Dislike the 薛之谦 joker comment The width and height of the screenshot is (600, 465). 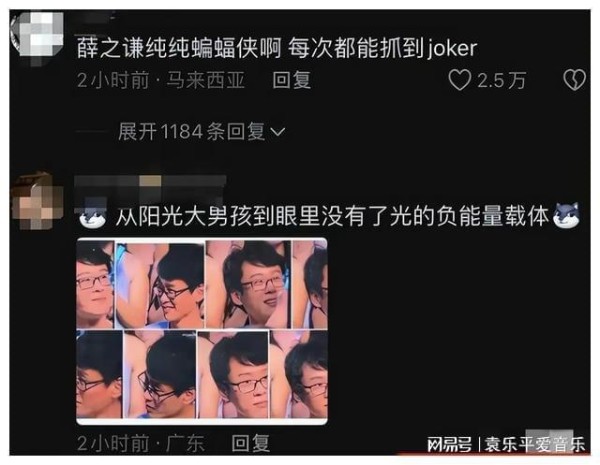click(x=574, y=81)
